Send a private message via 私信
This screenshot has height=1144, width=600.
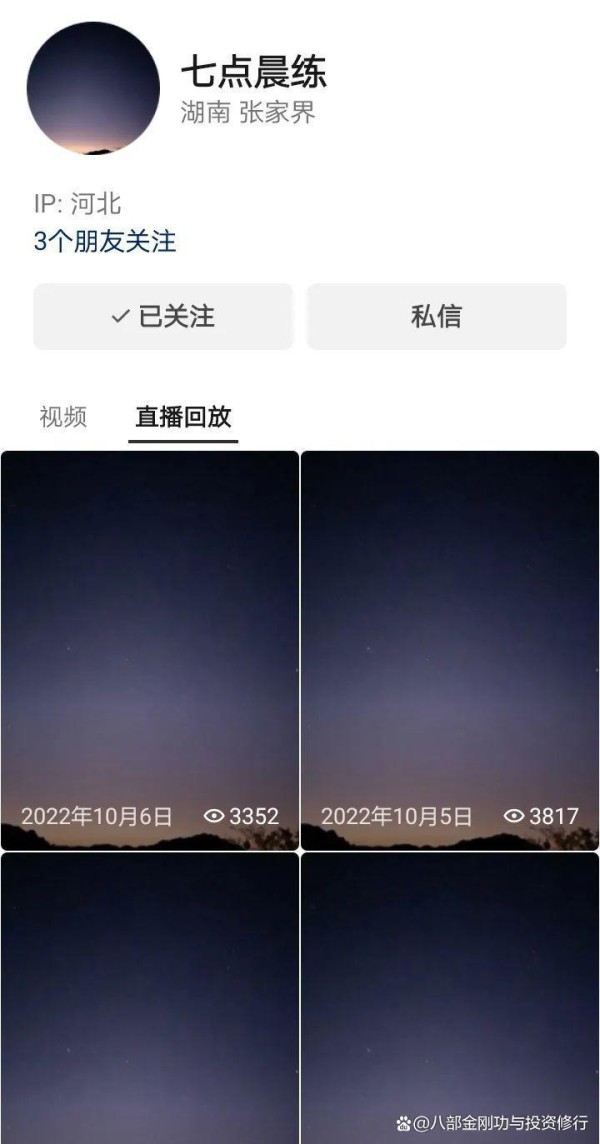pyautogui.click(x=436, y=317)
